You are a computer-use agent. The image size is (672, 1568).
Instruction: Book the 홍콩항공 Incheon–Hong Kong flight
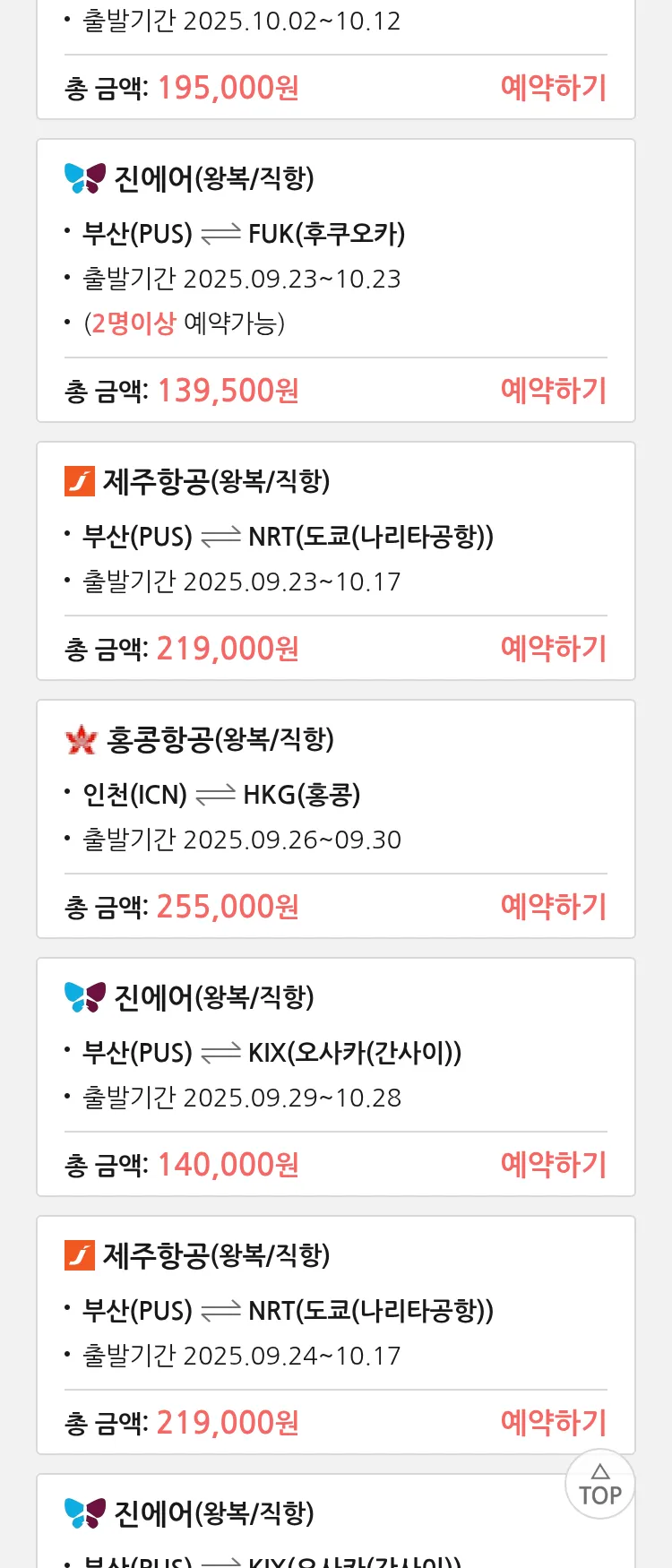pos(553,907)
